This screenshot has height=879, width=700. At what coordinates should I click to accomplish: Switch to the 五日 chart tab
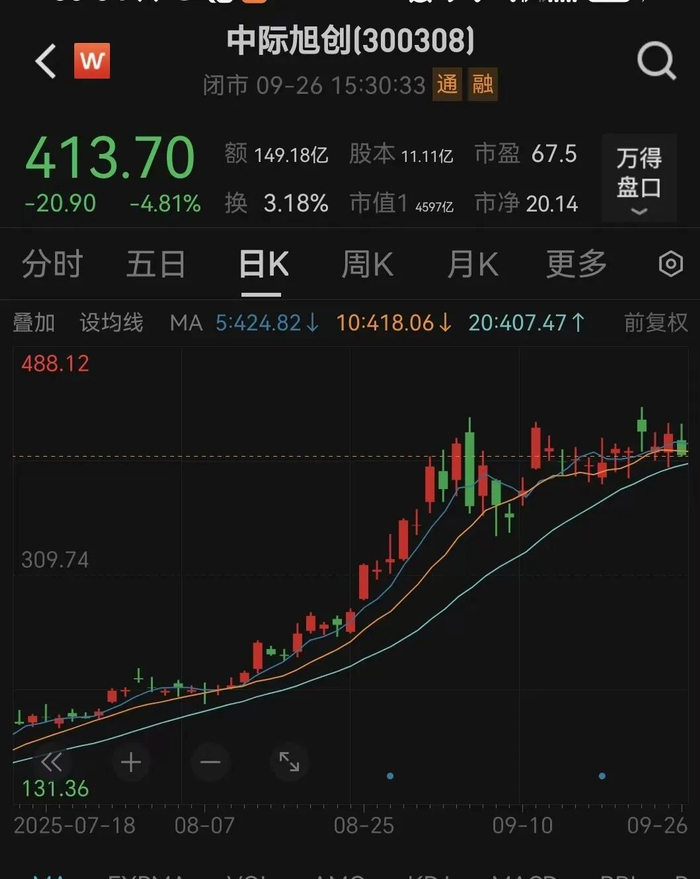tap(156, 264)
